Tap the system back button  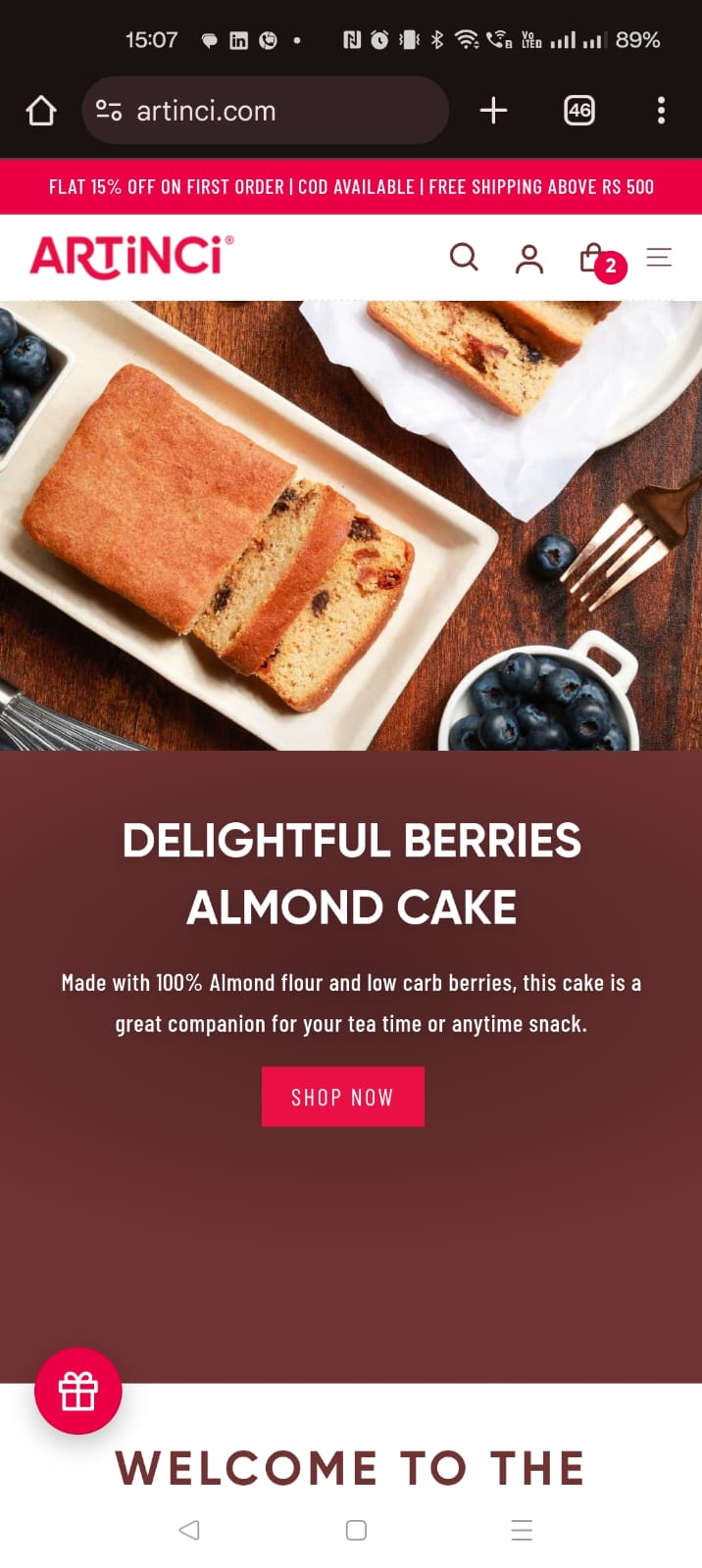coord(190,1530)
